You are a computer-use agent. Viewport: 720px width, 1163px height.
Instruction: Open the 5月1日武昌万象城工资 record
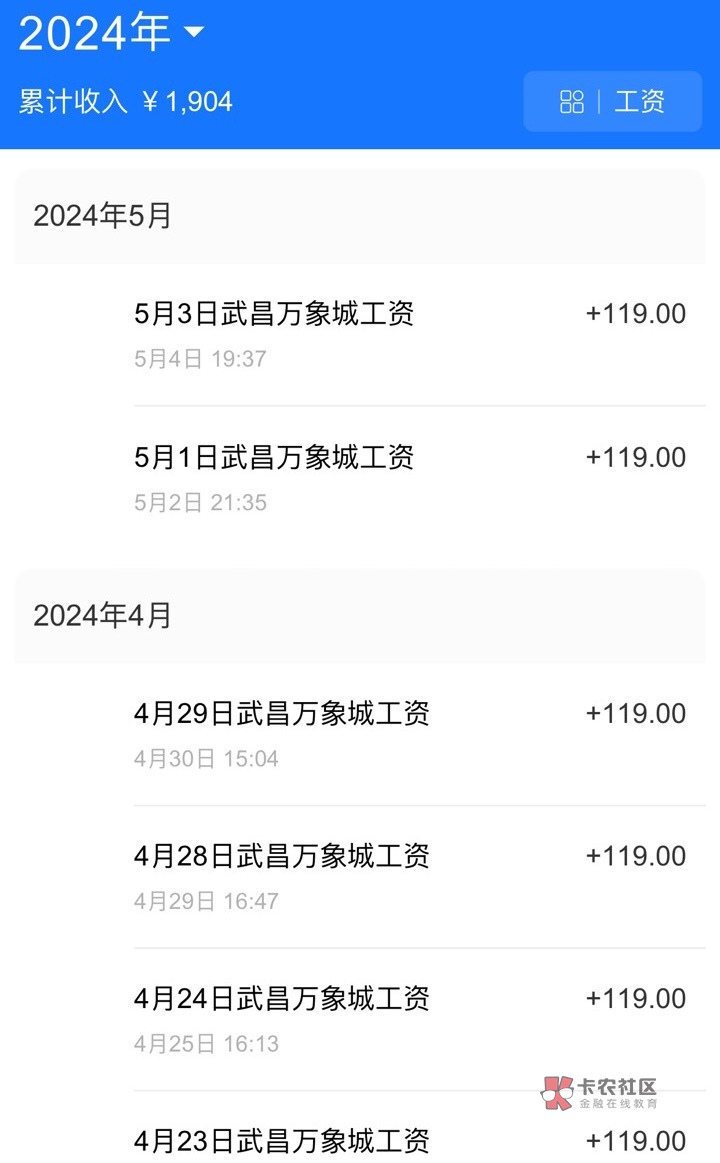(360, 478)
